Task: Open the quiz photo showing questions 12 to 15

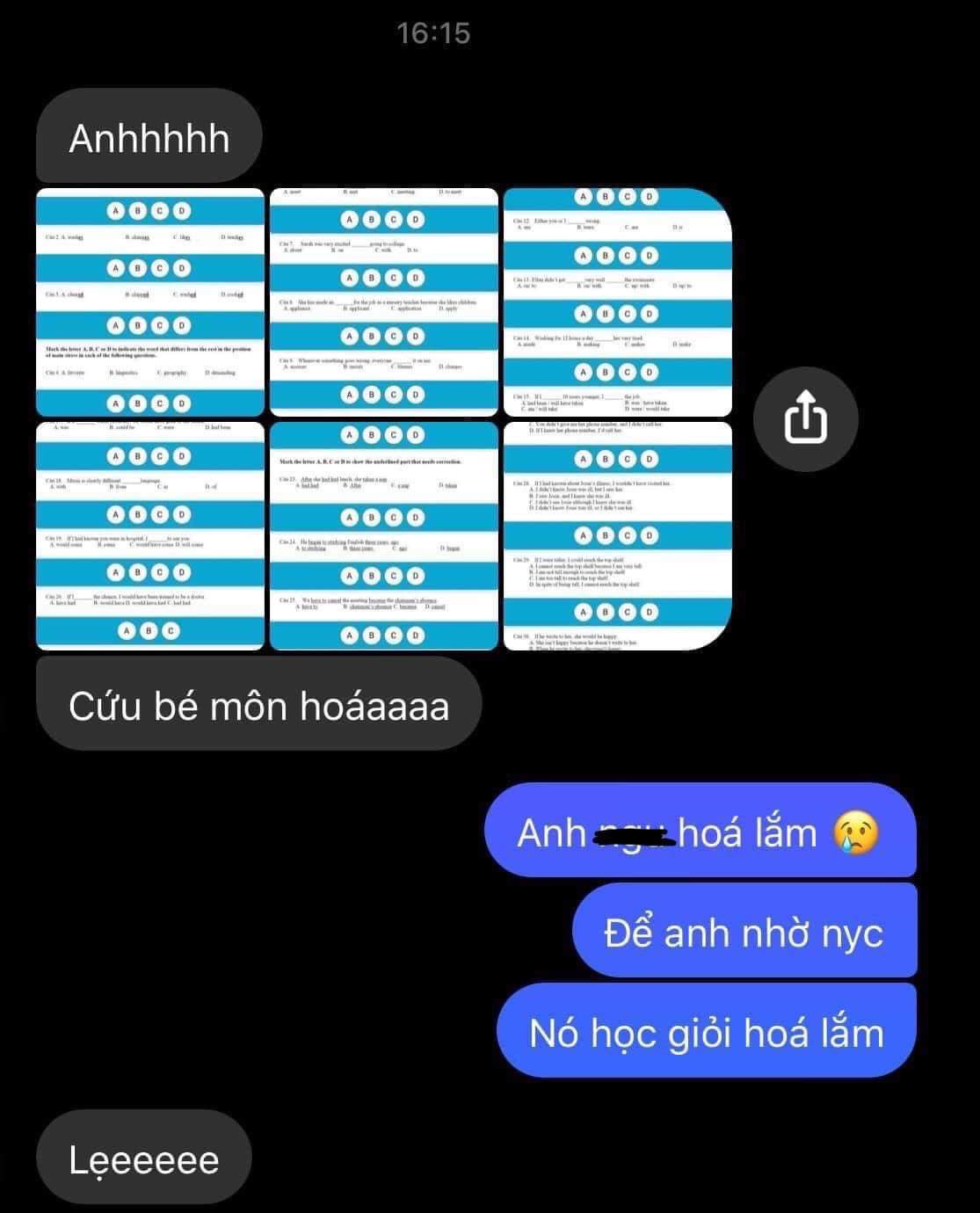Action: coord(617,301)
